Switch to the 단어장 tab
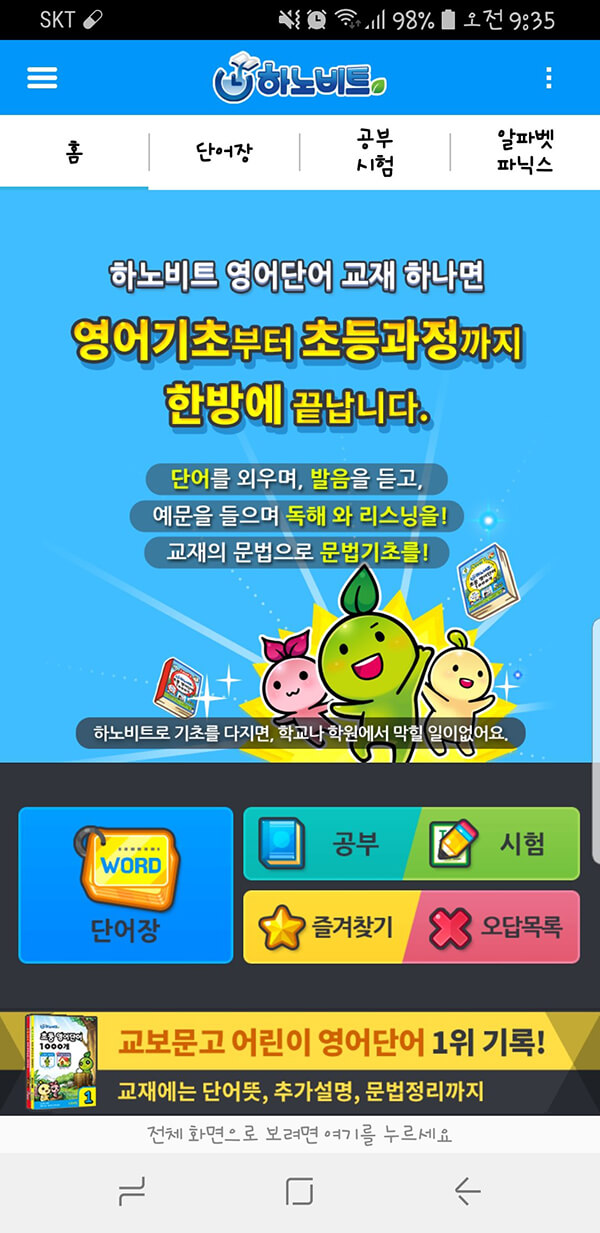Image resolution: width=600 pixels, height=1233 pixels. coord(224,152)
